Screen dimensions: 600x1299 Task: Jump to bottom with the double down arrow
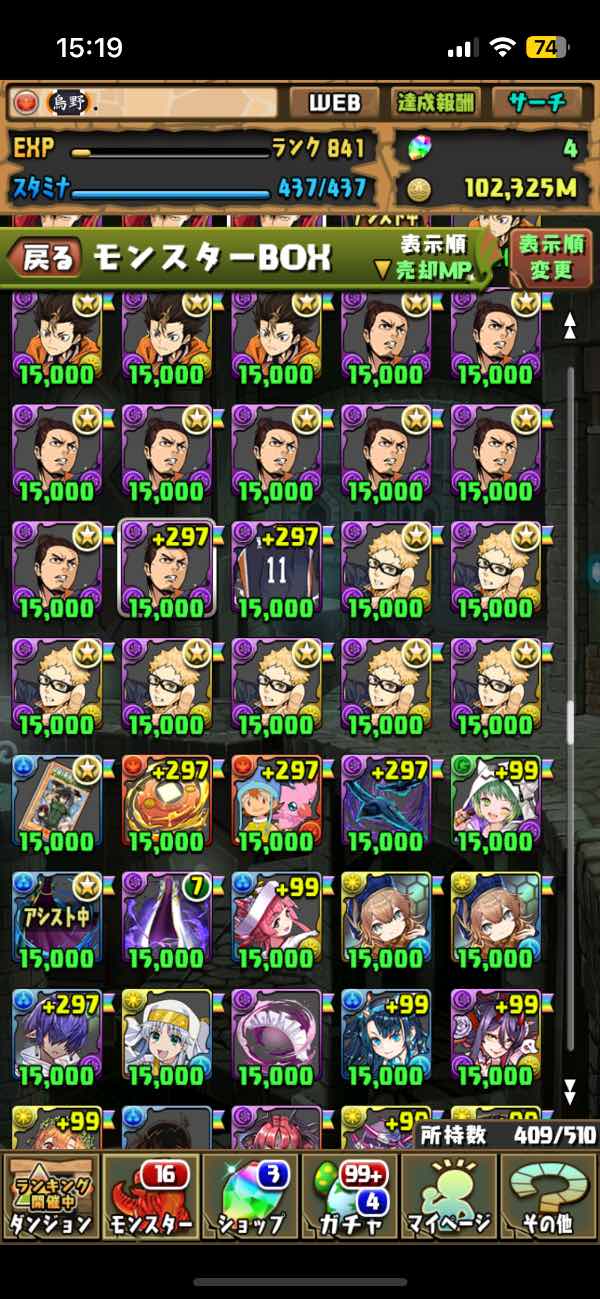pos(570,1090)
